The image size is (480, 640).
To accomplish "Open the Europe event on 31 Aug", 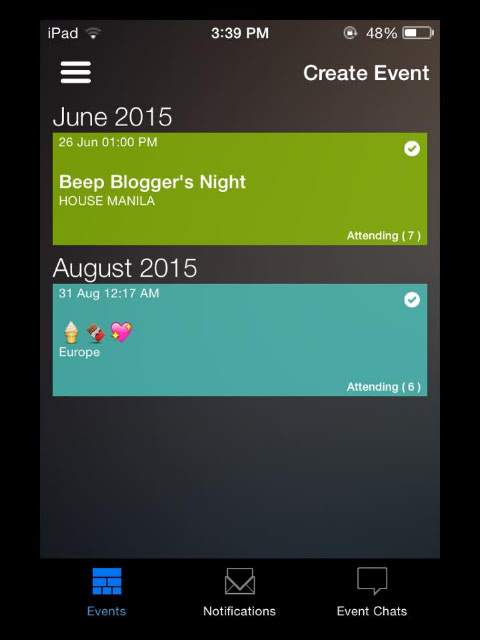I will (240, 340).
